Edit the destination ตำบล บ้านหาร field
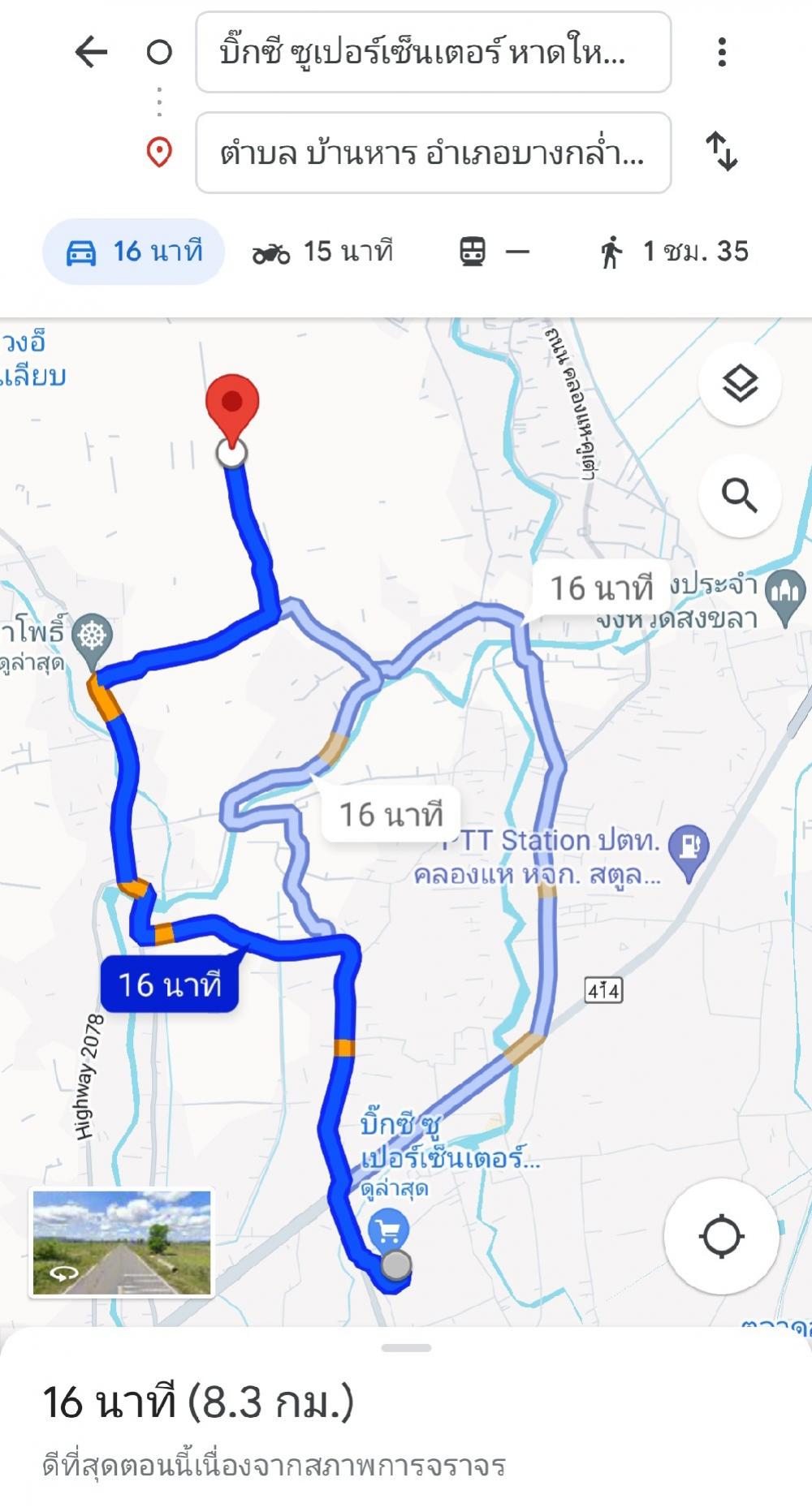 (434, 153)
